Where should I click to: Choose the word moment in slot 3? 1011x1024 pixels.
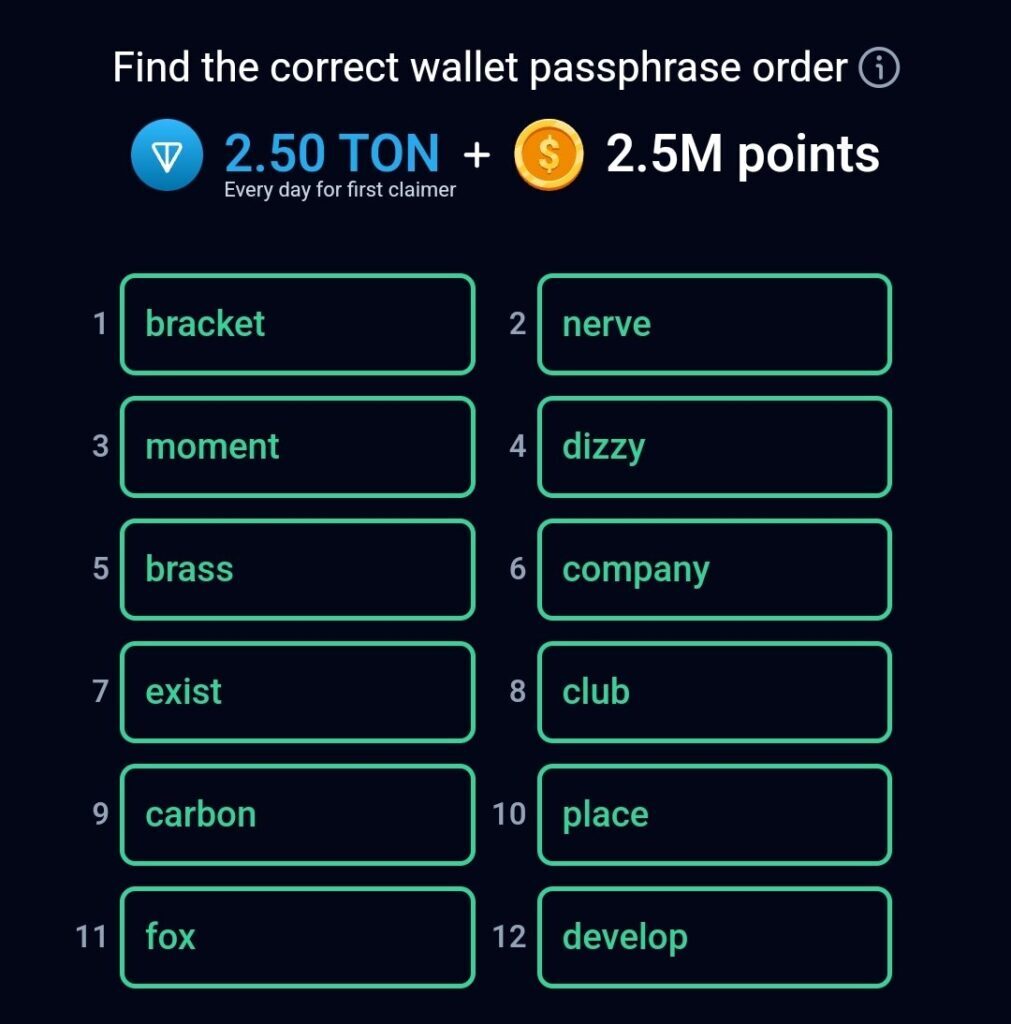pos(297,447)
